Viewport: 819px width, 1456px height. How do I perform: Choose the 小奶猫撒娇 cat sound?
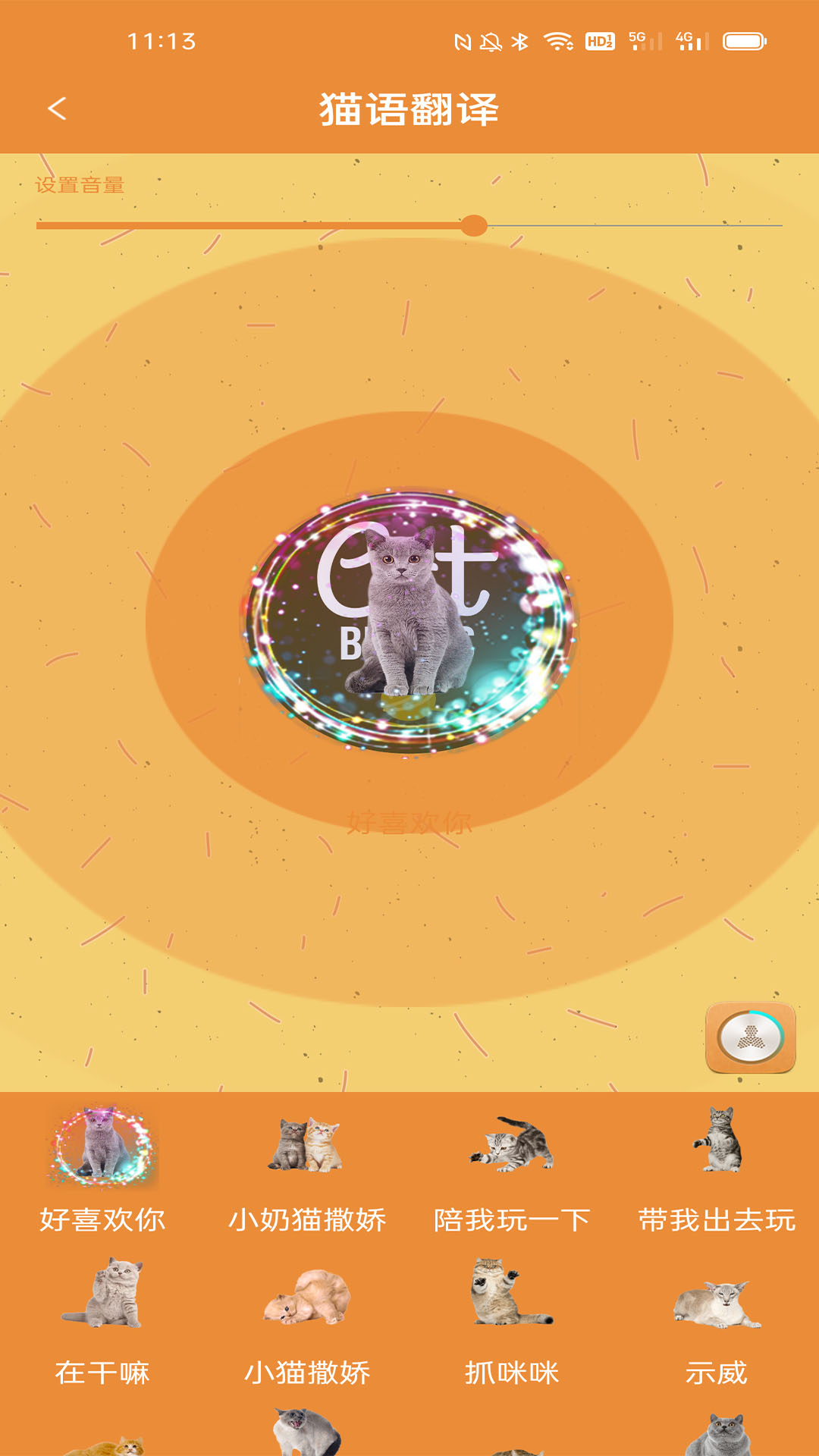click(x=307, y=1168)
